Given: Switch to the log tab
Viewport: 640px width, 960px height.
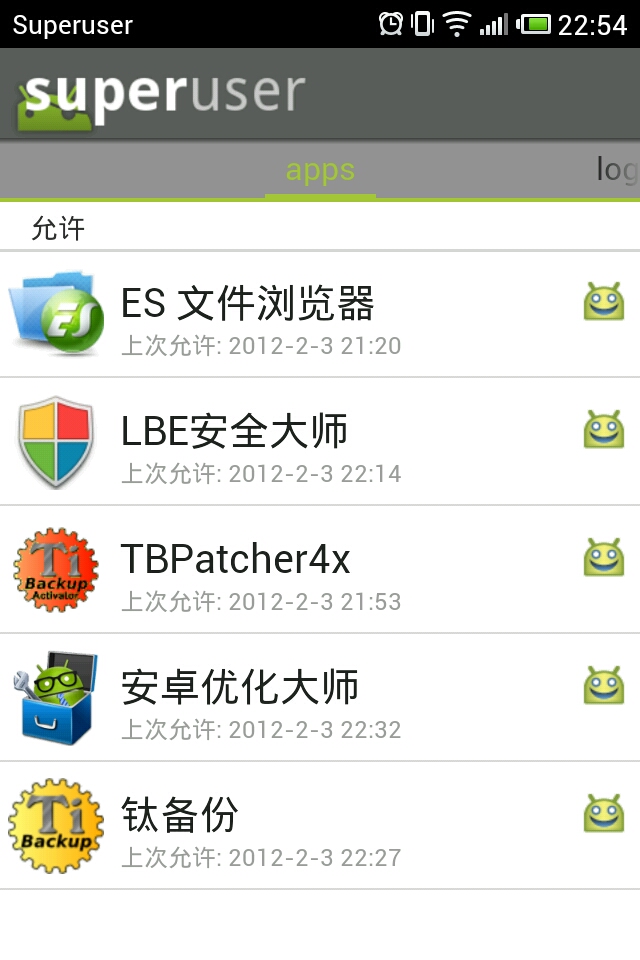Looking at the screenshot, I should click(x=617, y=170).
